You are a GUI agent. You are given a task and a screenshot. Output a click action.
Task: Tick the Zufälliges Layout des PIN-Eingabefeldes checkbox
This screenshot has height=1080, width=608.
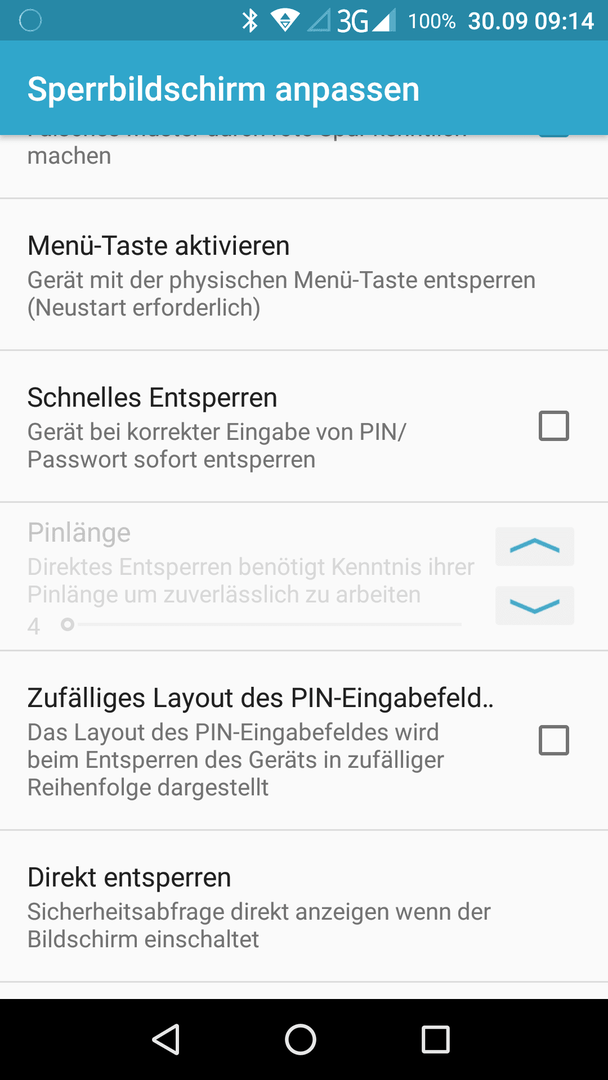(x=554, y=740)
